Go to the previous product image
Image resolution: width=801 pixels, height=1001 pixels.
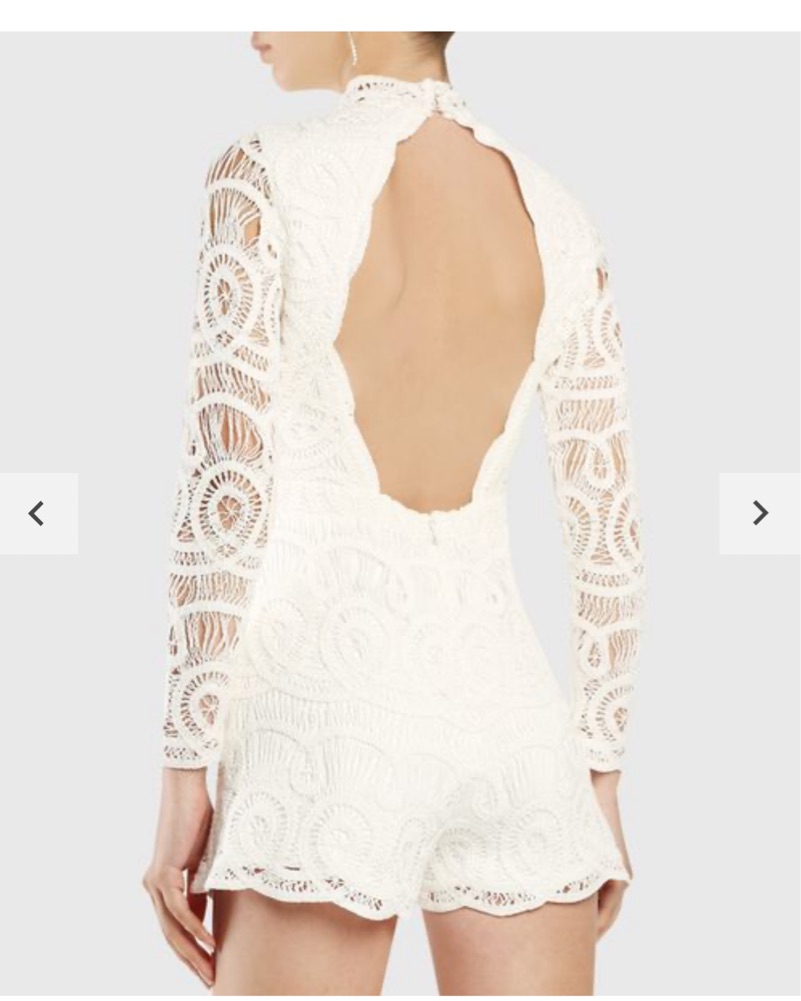click(38, 513)
